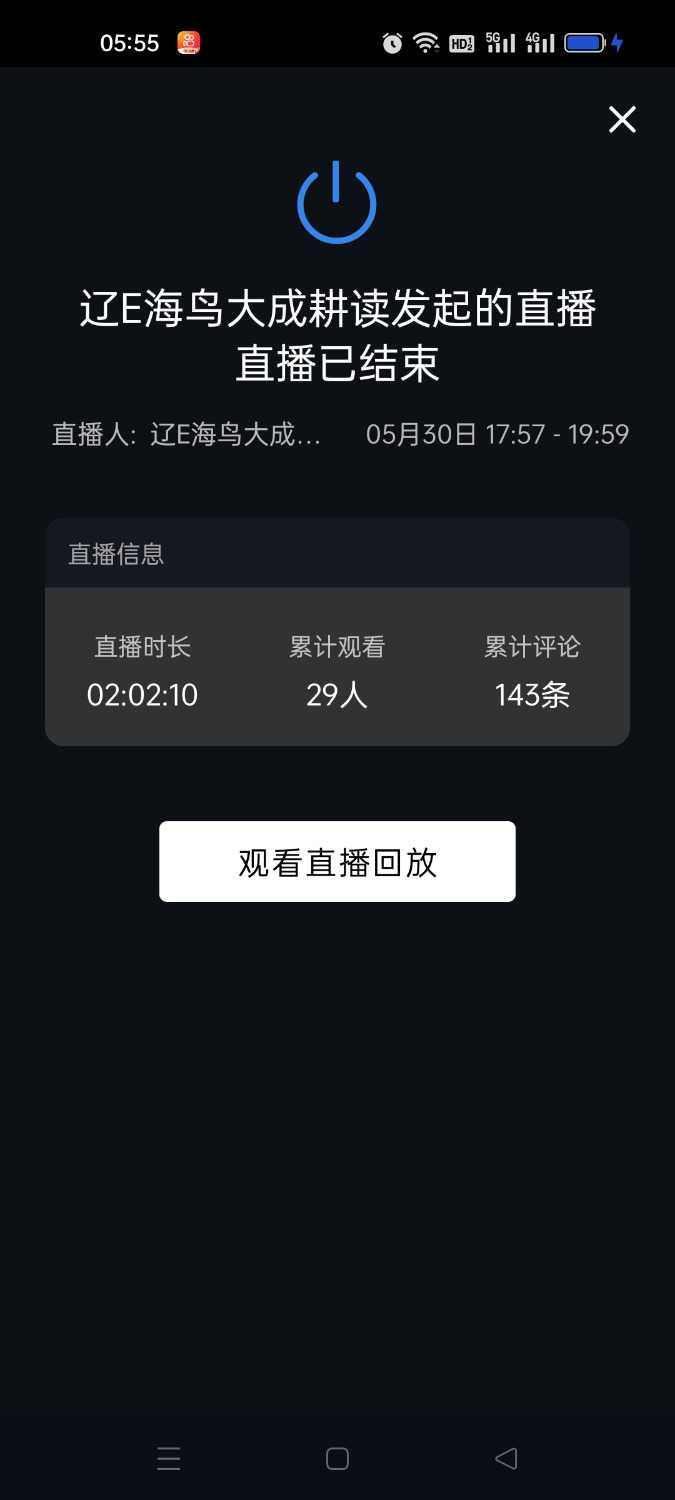The height and width of the screenshot is (1500, 675).
Task: Go to the system home screen
Action: coord(337,1459)
